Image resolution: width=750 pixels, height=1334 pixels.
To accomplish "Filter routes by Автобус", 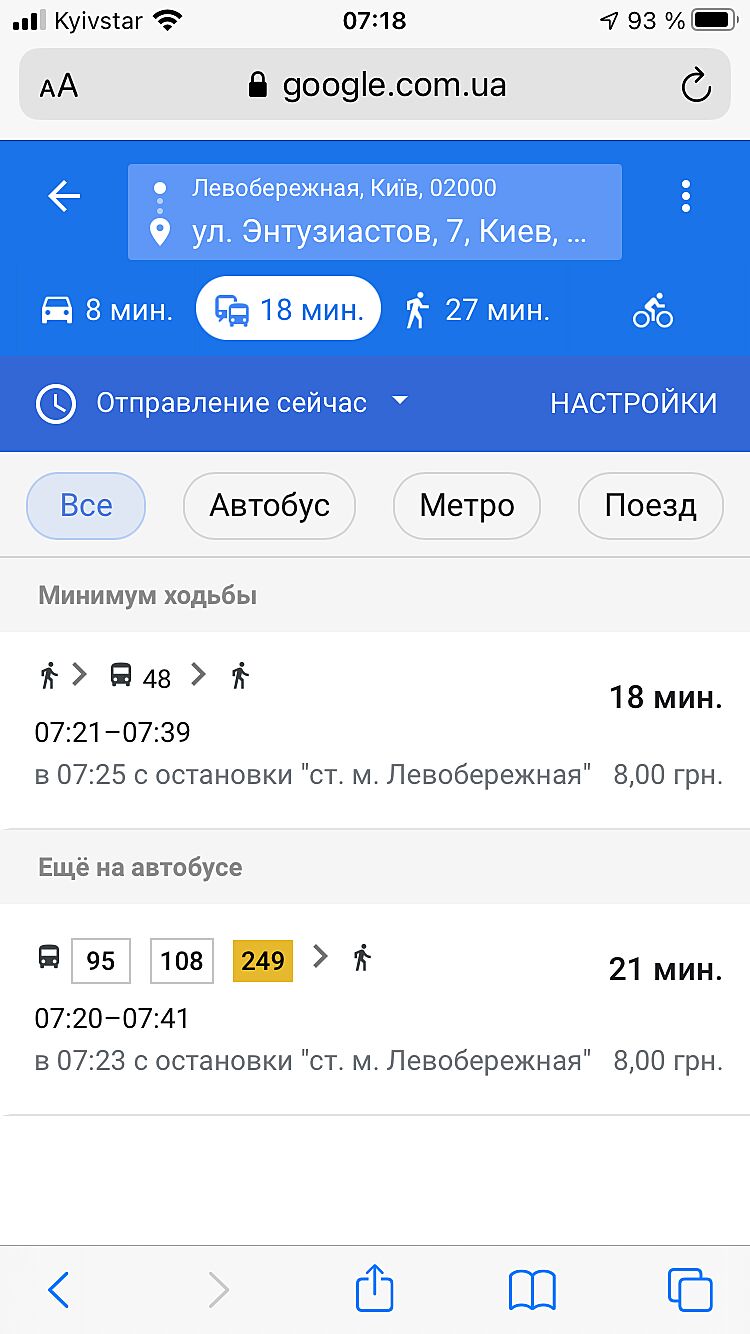I will 270,506.
